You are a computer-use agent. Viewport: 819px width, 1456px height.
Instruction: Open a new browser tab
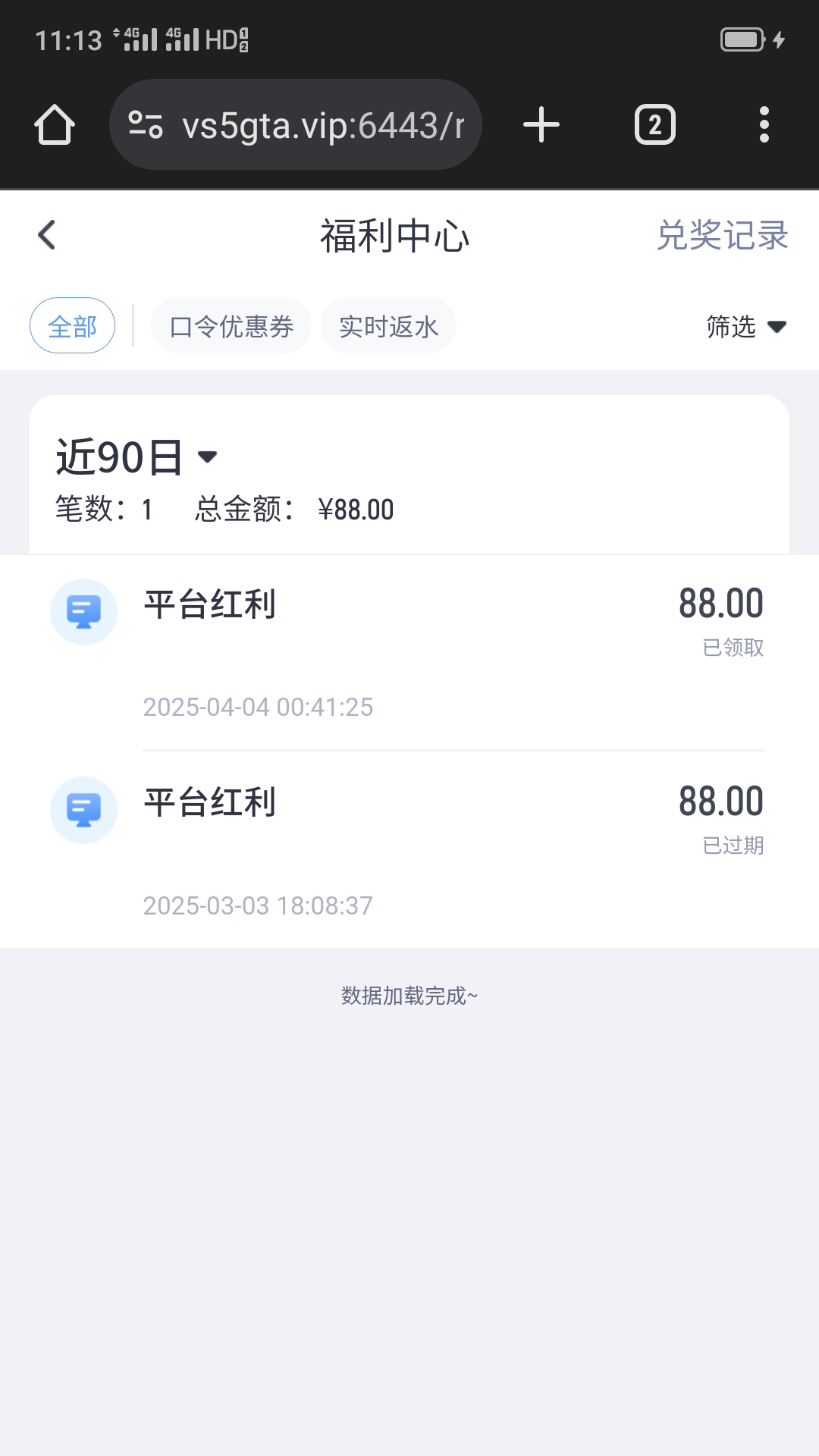(x=541, y=125)
